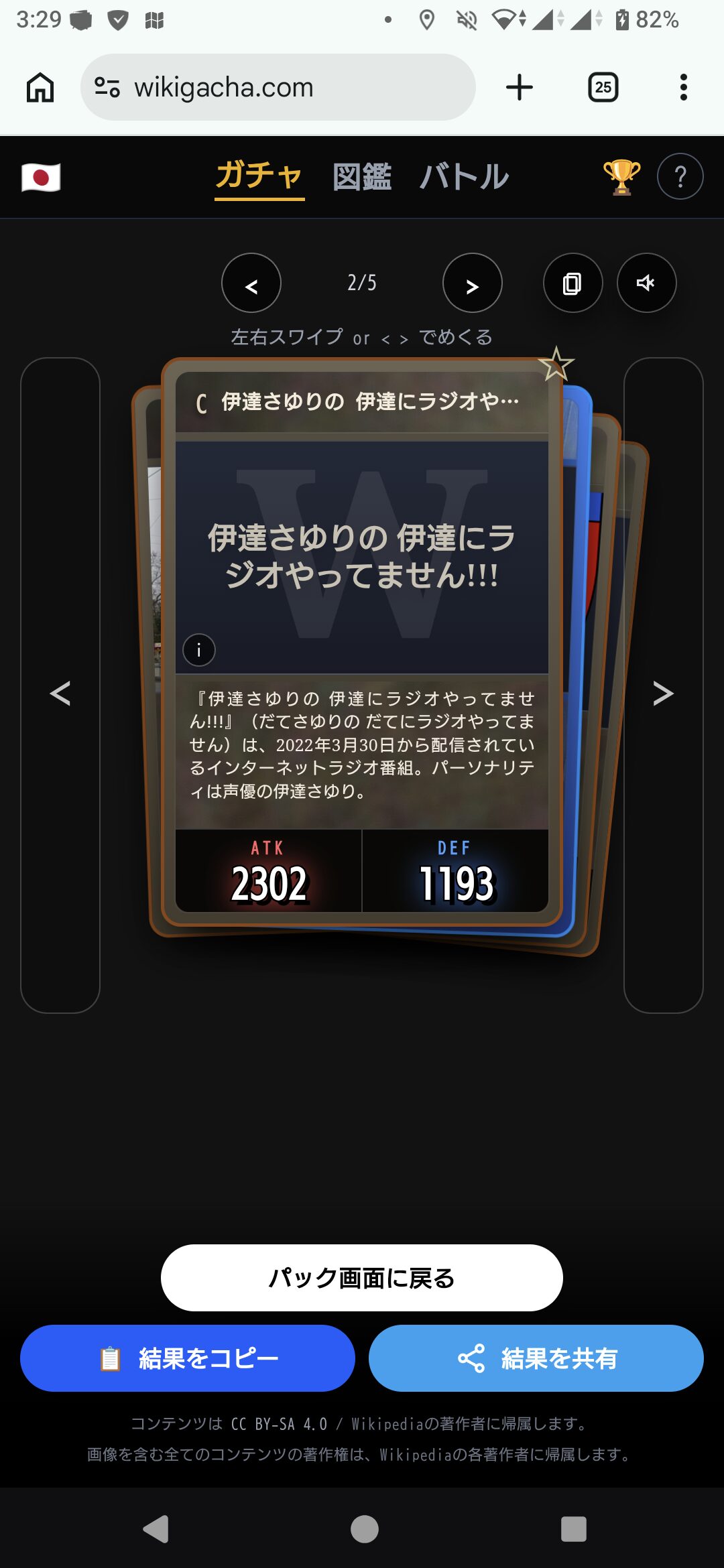Go to previous card with small < button
The width and height of the screenshot is (724, 1568).
point(251,283)
